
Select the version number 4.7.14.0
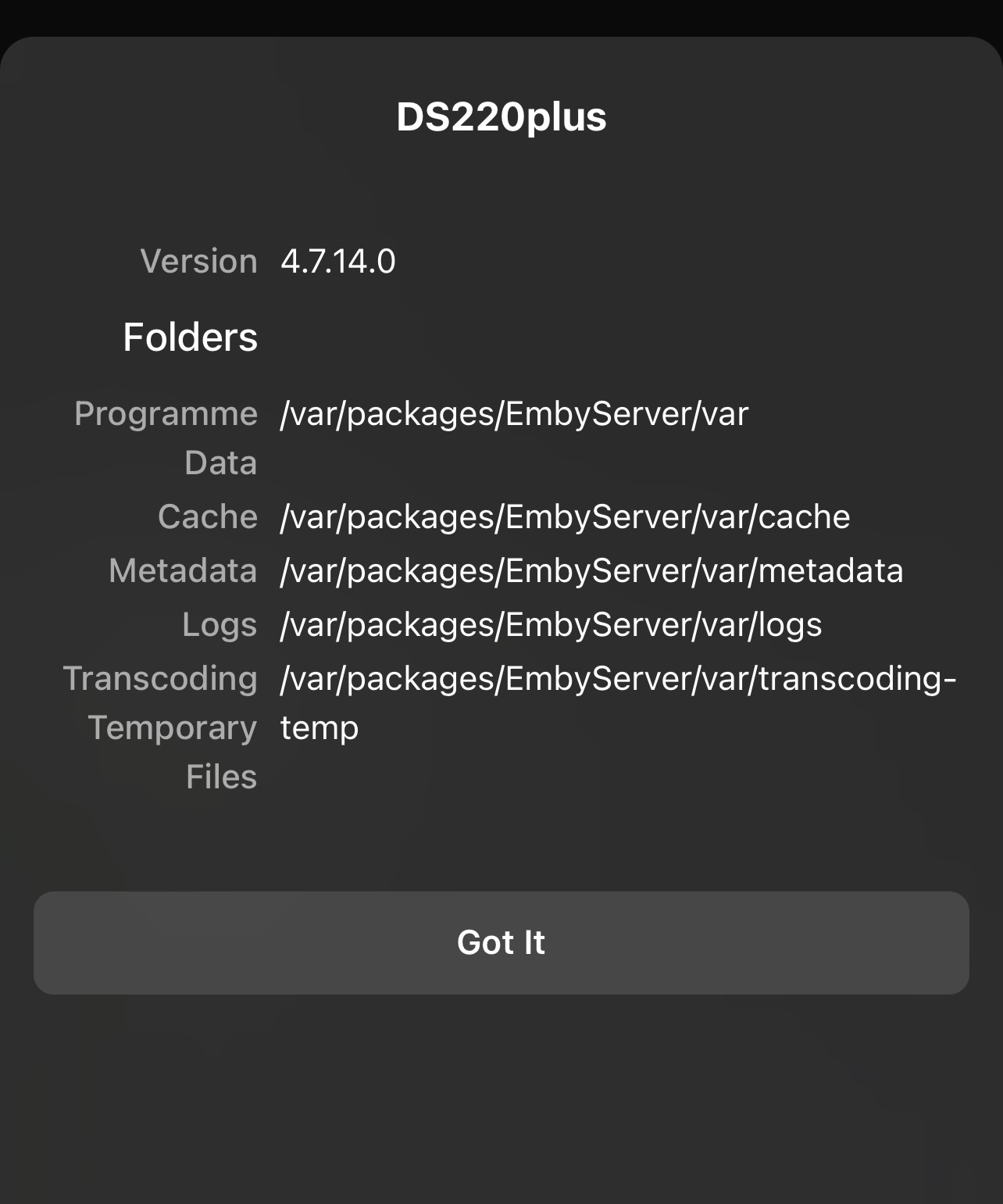click(338, 261)
